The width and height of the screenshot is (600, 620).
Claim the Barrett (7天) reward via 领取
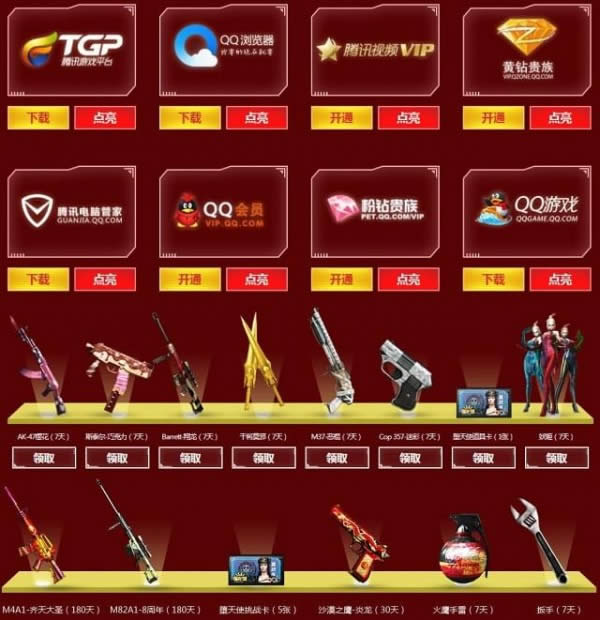point(190,458)
